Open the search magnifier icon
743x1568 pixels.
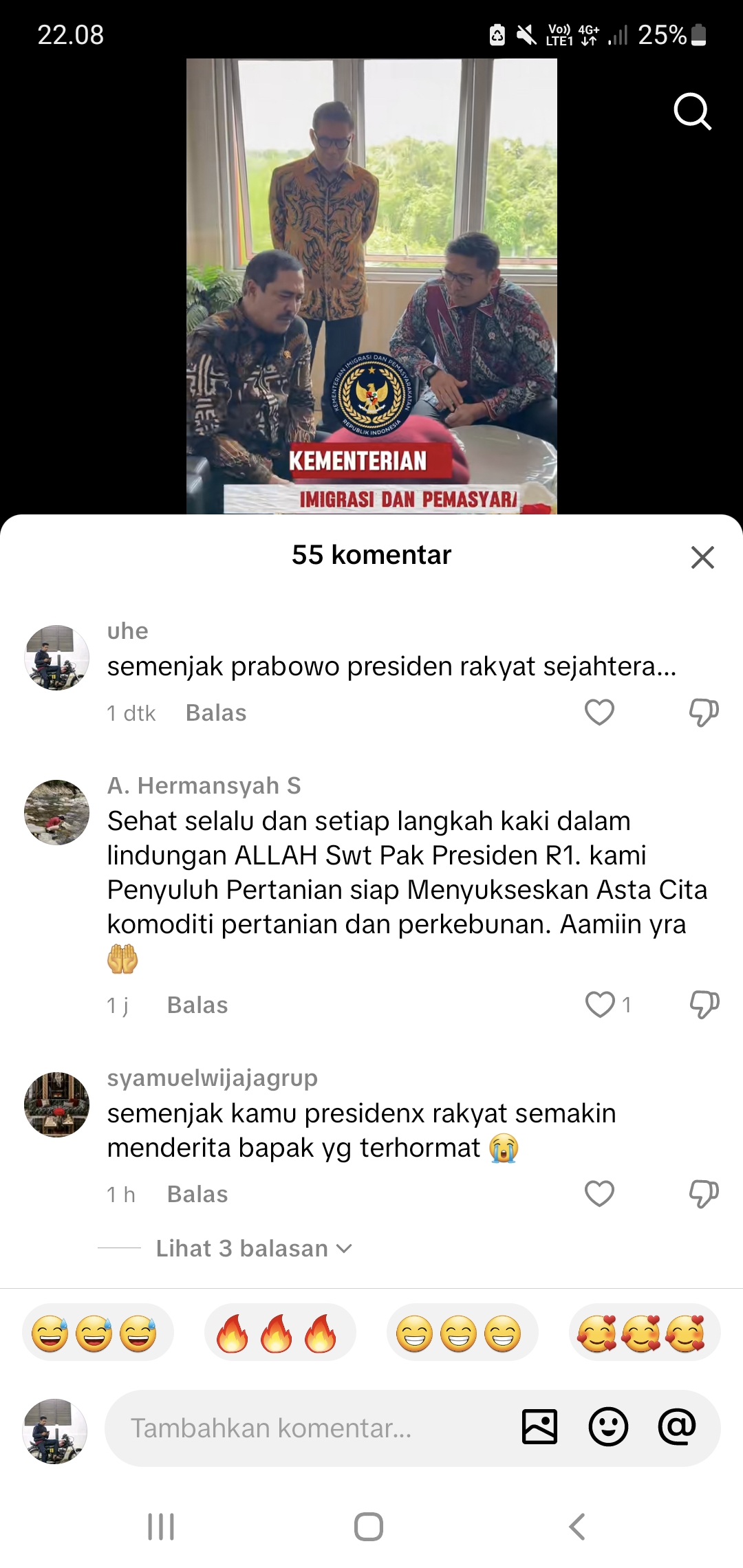[x=692, y=111]
